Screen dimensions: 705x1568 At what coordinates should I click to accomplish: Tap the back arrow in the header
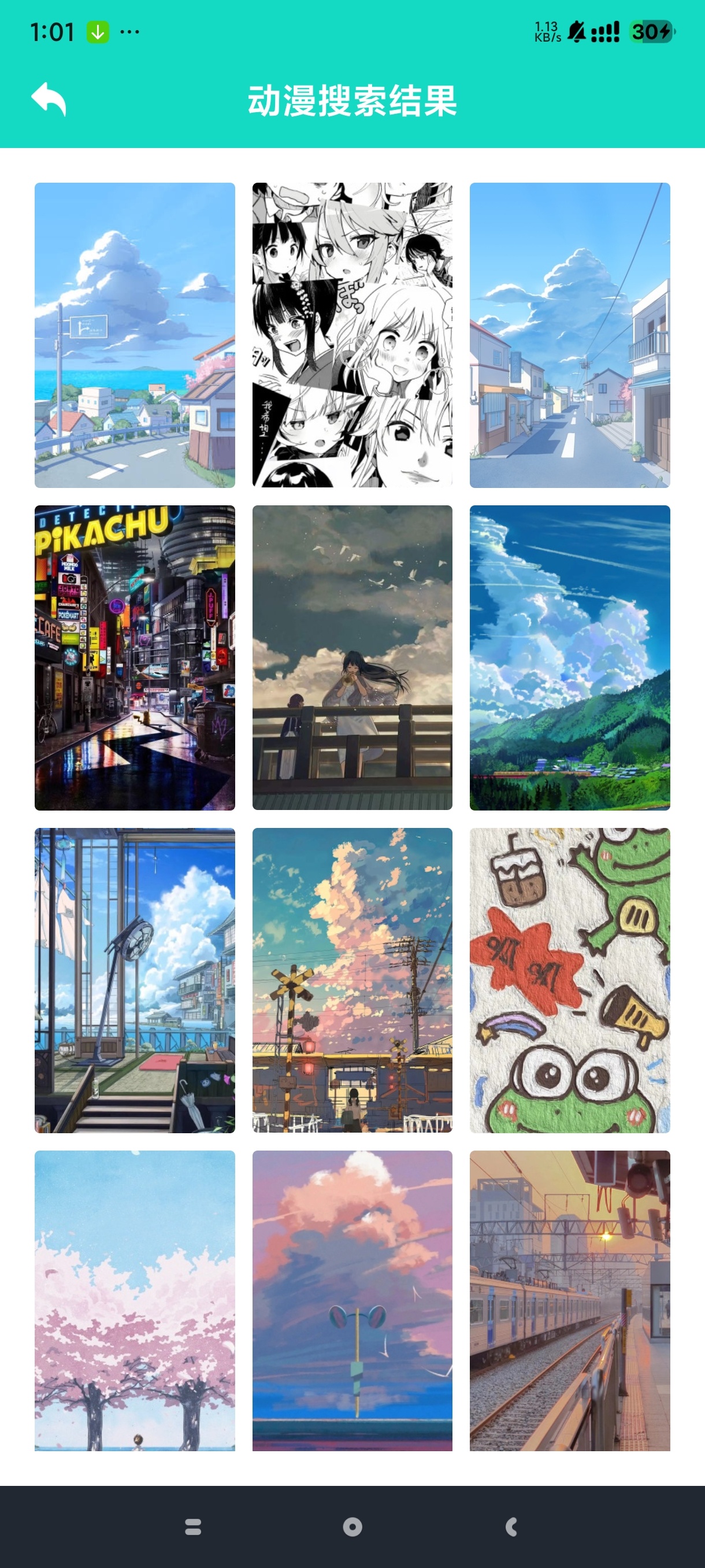(x=49, y=99)
